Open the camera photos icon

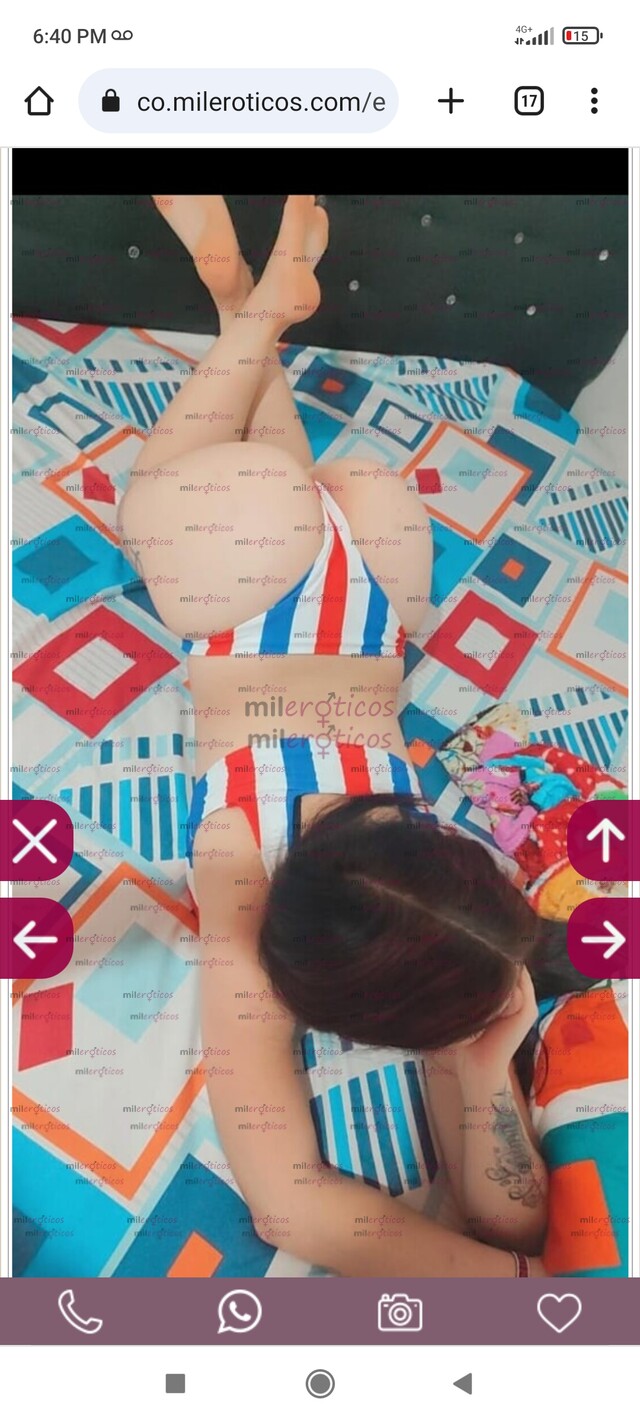pos(399,1311)
